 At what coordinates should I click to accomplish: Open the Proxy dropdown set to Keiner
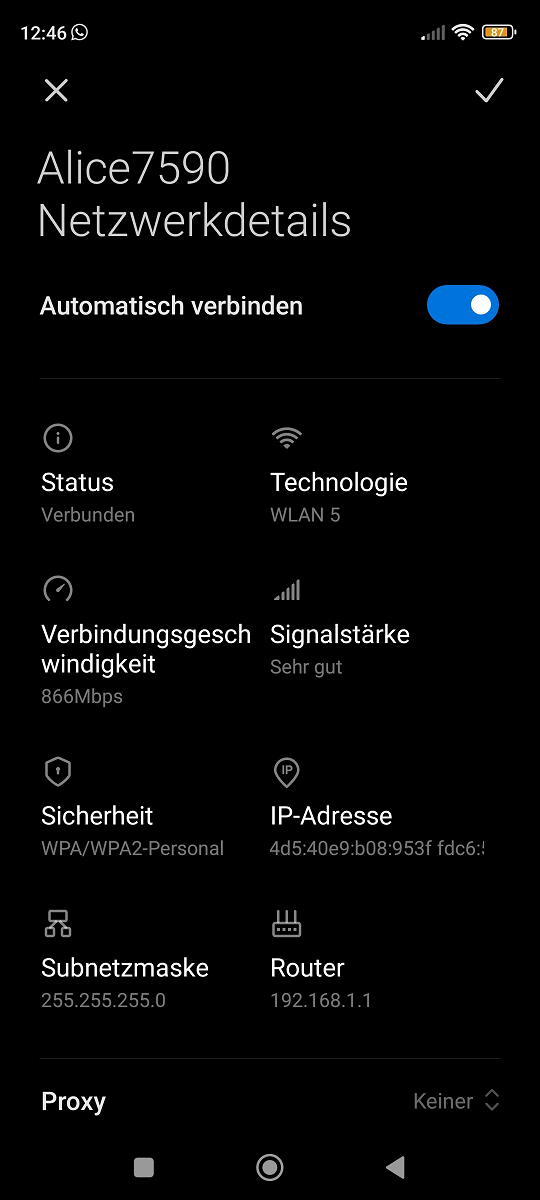[456, 1101]
